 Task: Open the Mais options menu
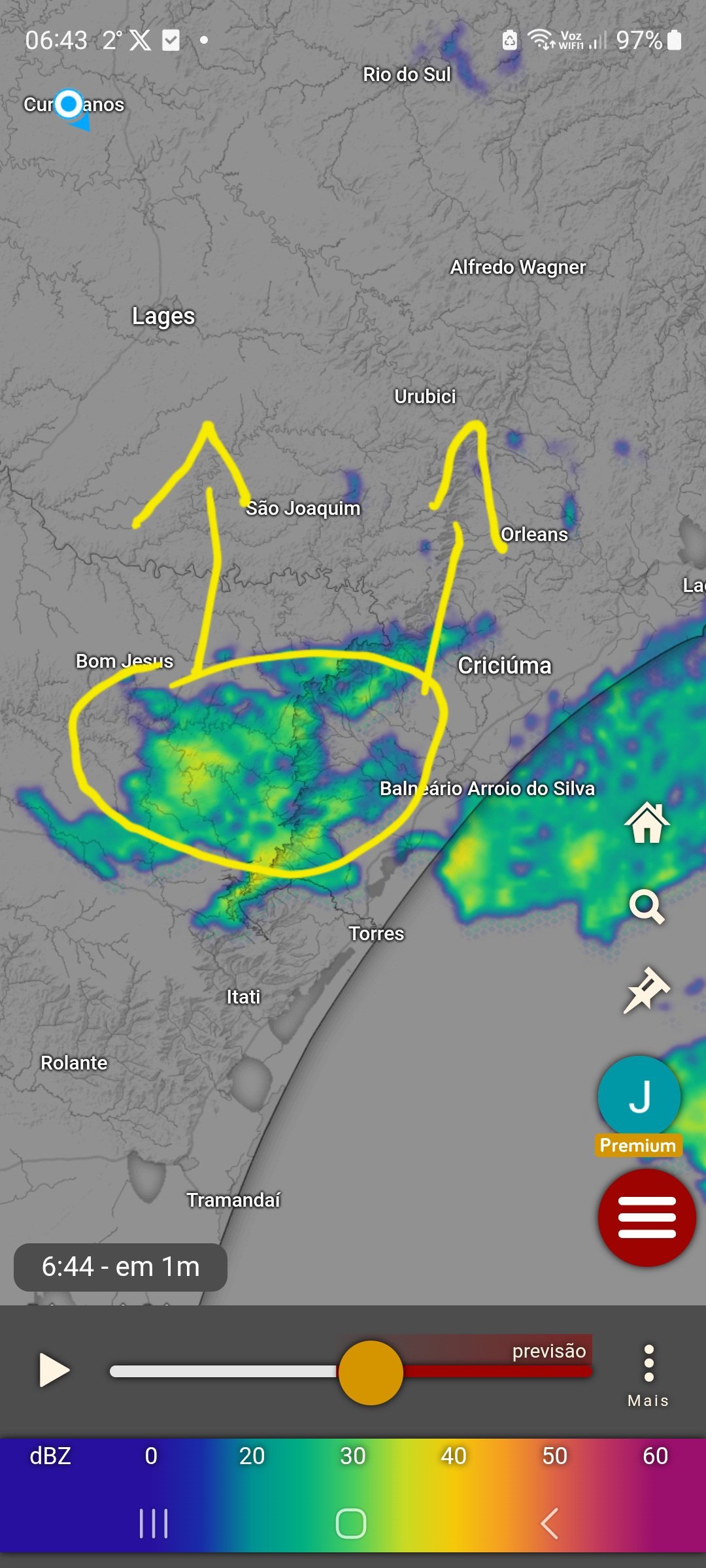648,1373
